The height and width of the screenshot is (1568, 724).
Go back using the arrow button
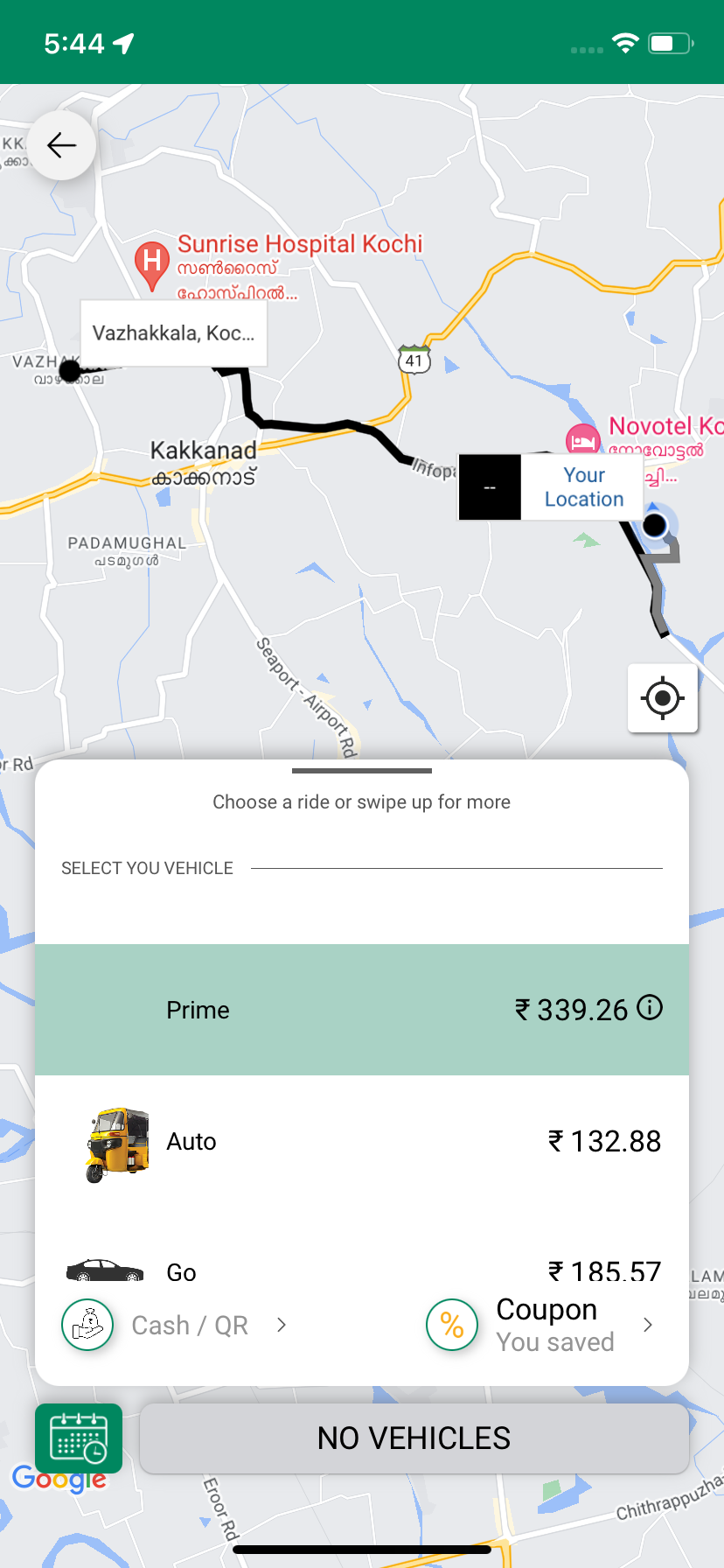click(61, 145)
